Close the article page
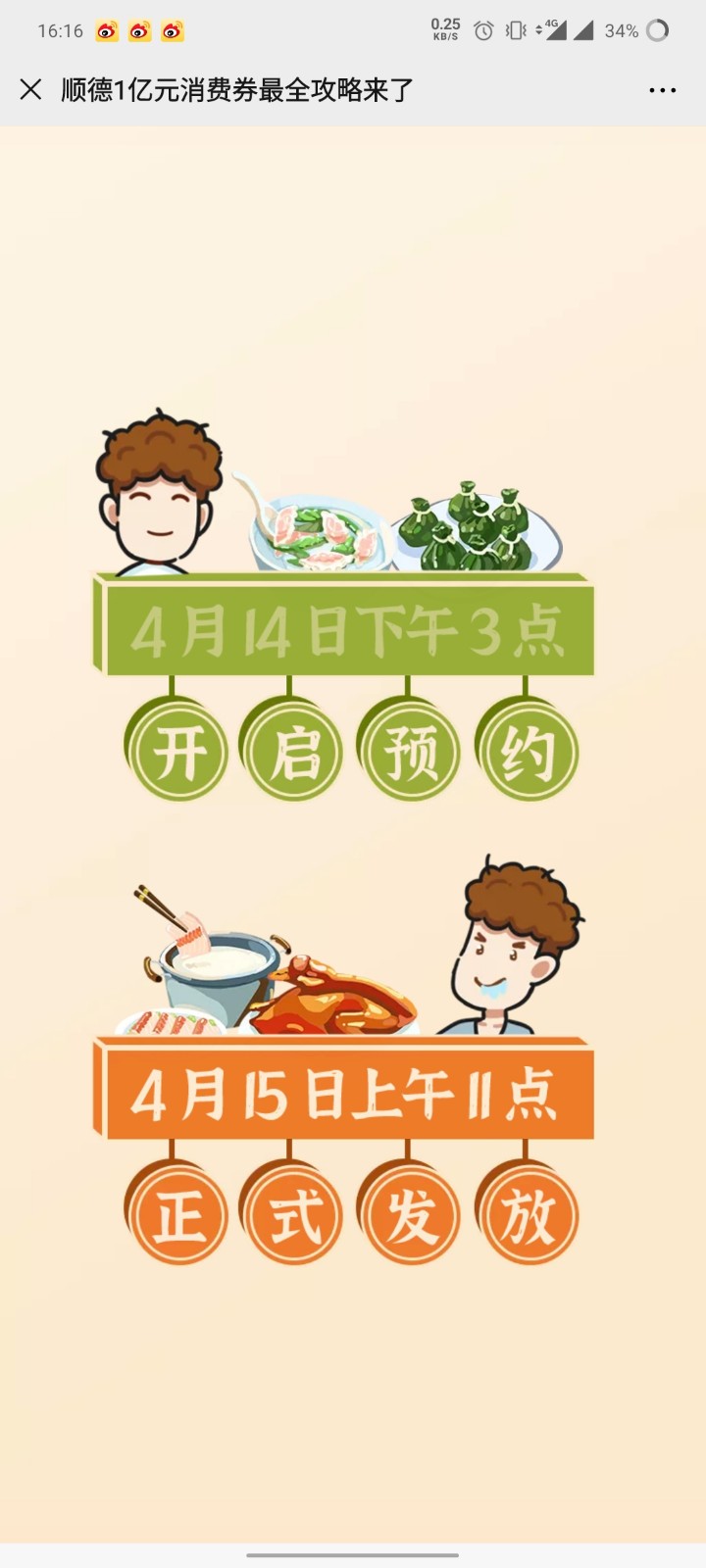The width and height of the screenshot is (706, 1568). pyautogui.click(x=30, y=90)
